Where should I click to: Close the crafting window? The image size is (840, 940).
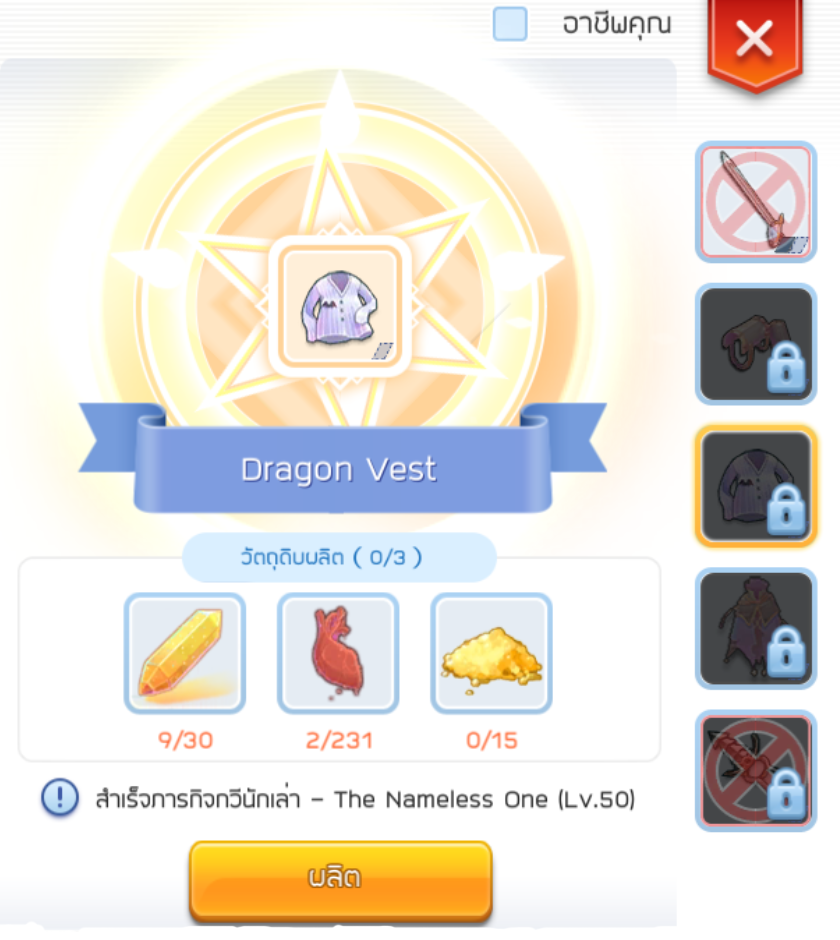(754, 40)
